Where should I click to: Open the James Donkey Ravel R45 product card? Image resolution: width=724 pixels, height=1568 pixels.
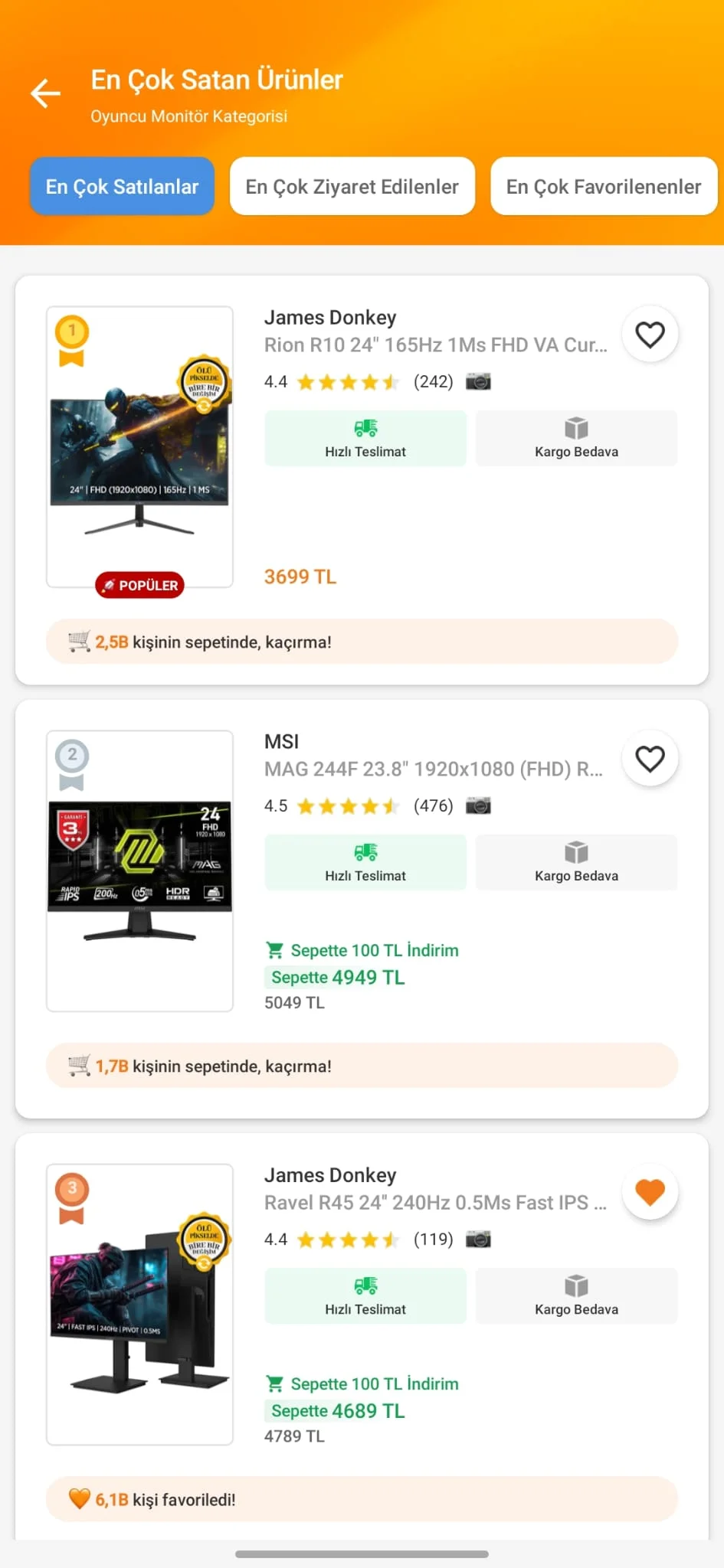362,1336
